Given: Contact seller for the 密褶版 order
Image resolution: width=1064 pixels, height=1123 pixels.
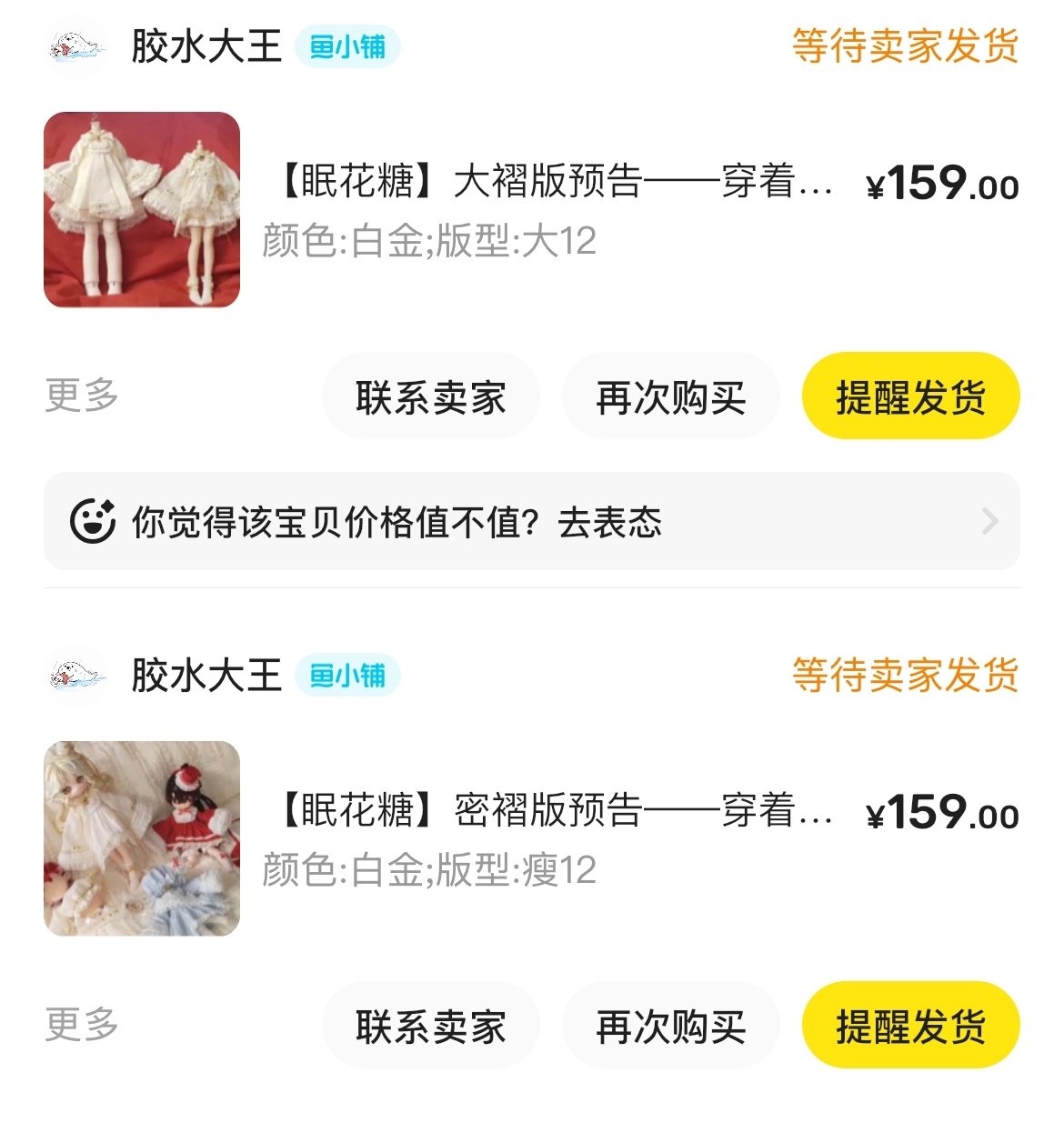Looking at the screenshot, I should [x=431, y=1026].
